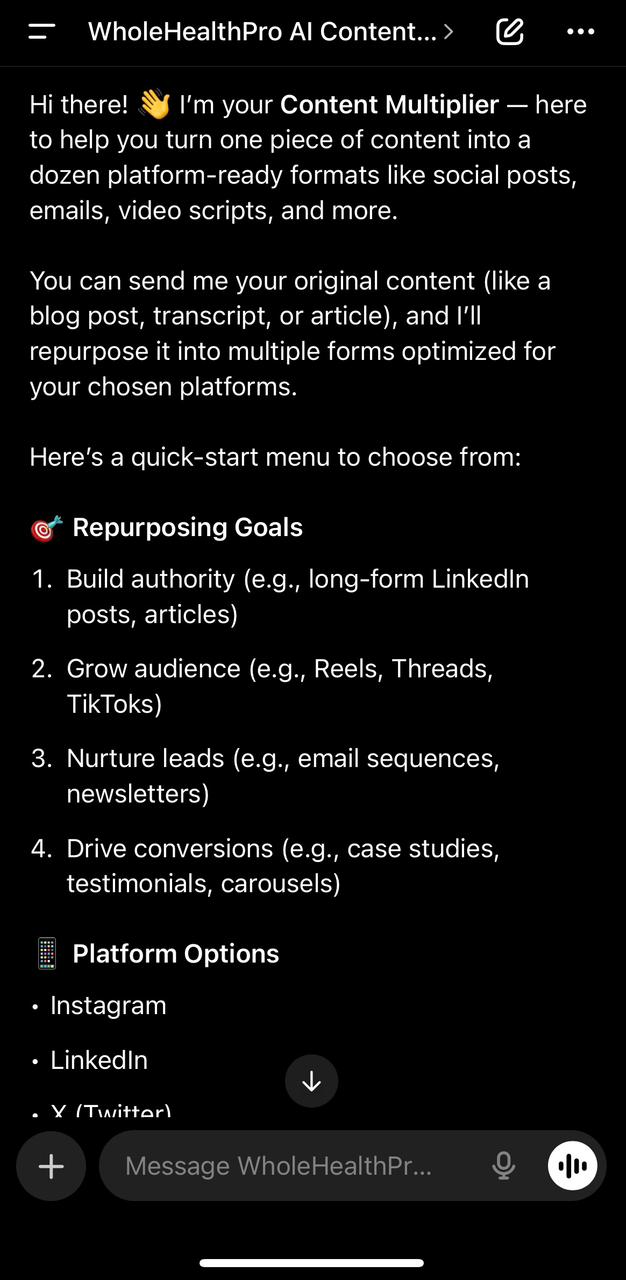
Task: Open WholeHealthPro AI Content title details
Action: click(270, 32)
